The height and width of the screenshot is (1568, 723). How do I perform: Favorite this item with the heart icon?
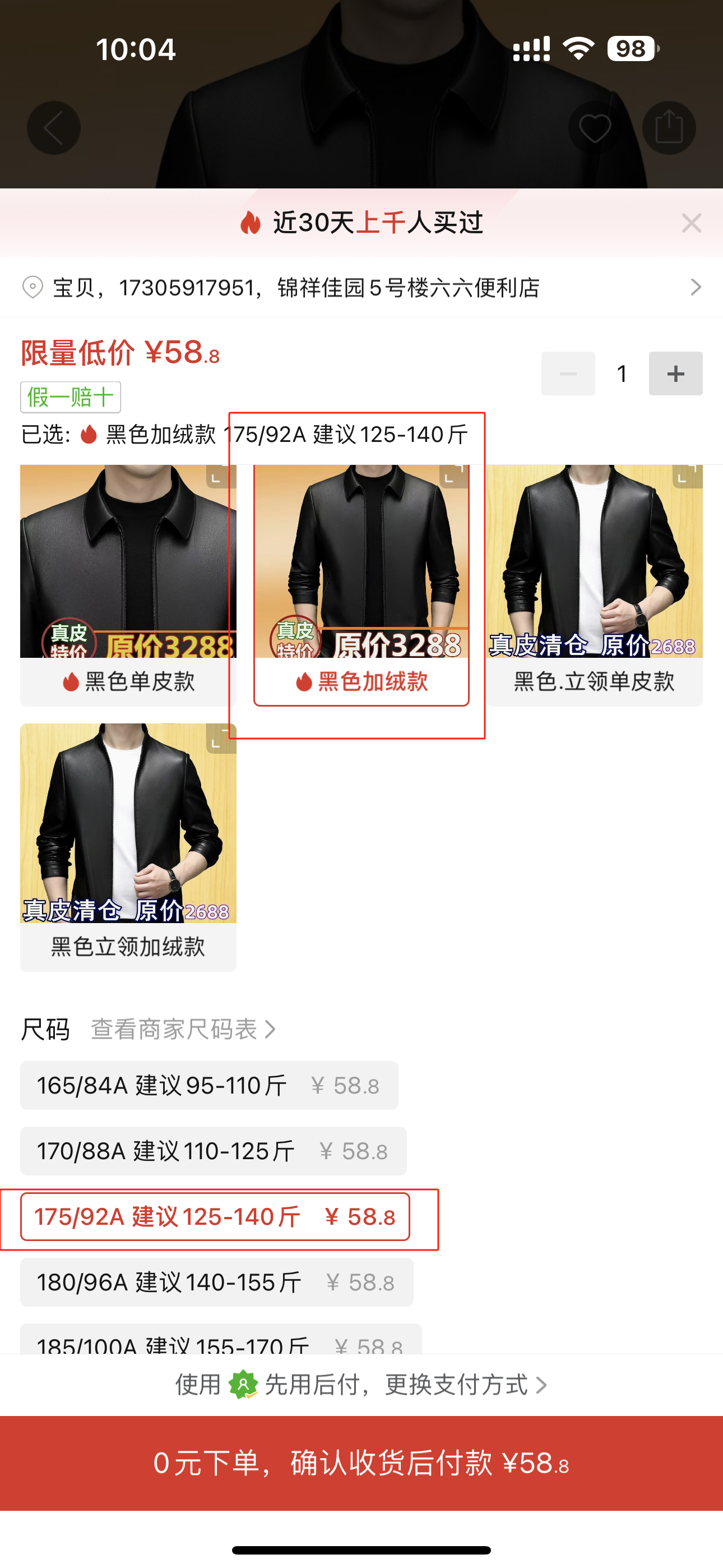coord(595,128)
